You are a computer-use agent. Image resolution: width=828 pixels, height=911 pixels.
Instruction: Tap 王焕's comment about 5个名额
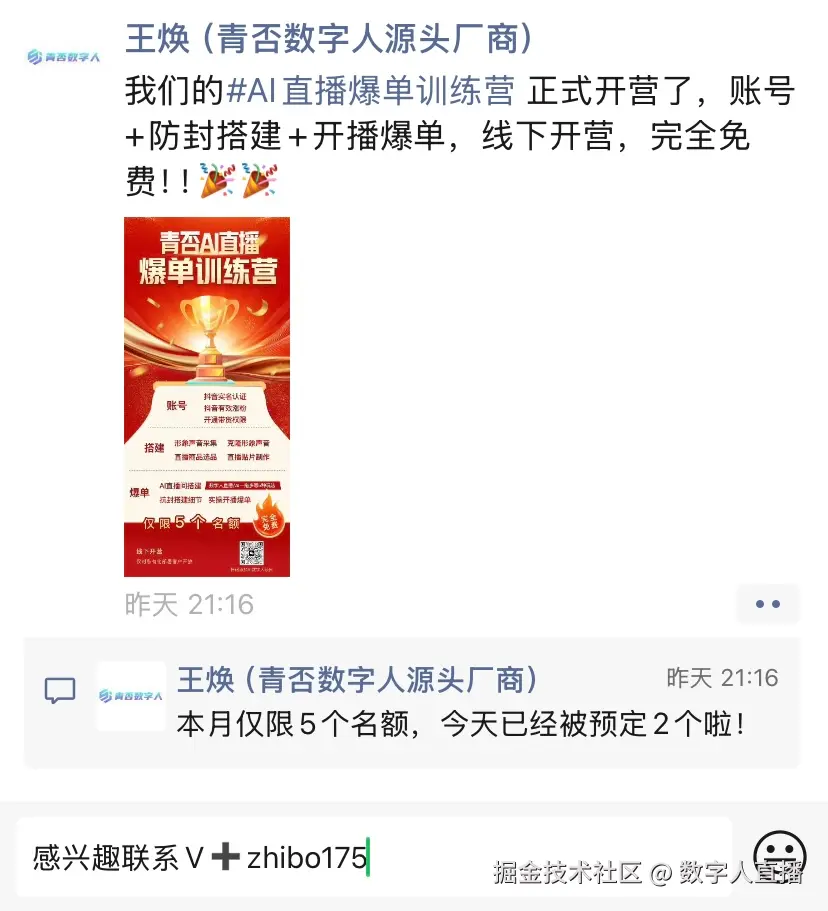click(460, 724)
